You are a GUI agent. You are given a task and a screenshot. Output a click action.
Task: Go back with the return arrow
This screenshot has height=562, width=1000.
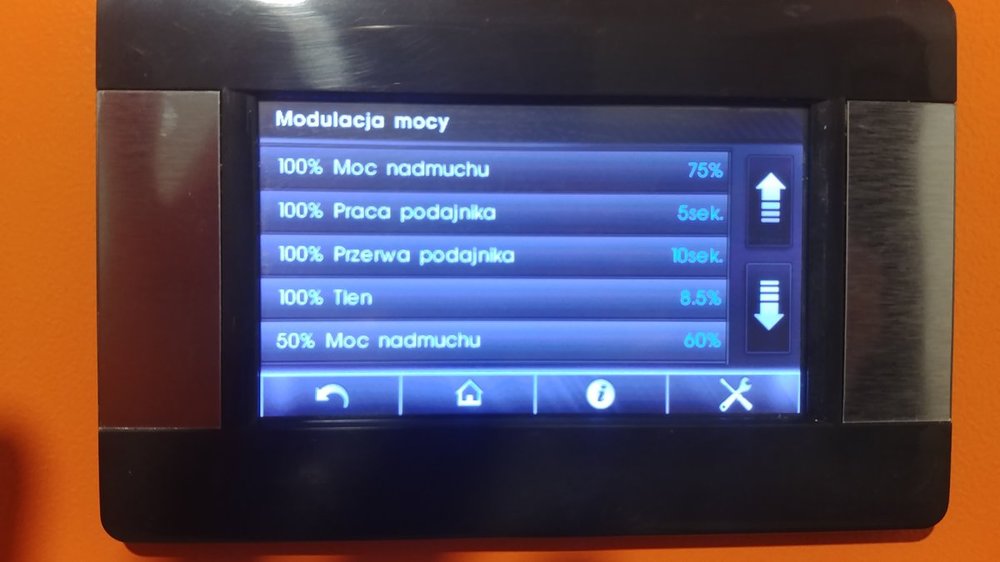pyautogui.click(x=331, y=396)
